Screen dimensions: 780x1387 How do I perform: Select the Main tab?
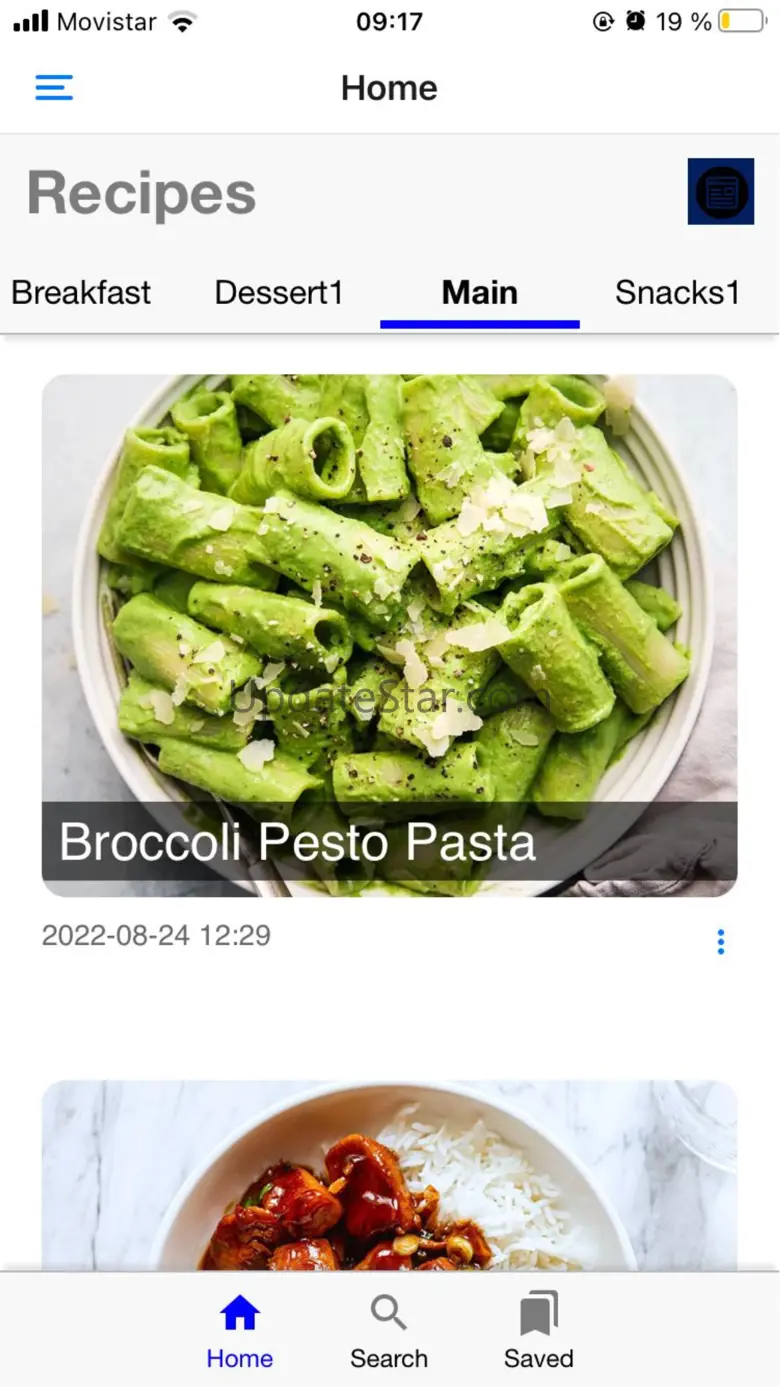(480, 293)
